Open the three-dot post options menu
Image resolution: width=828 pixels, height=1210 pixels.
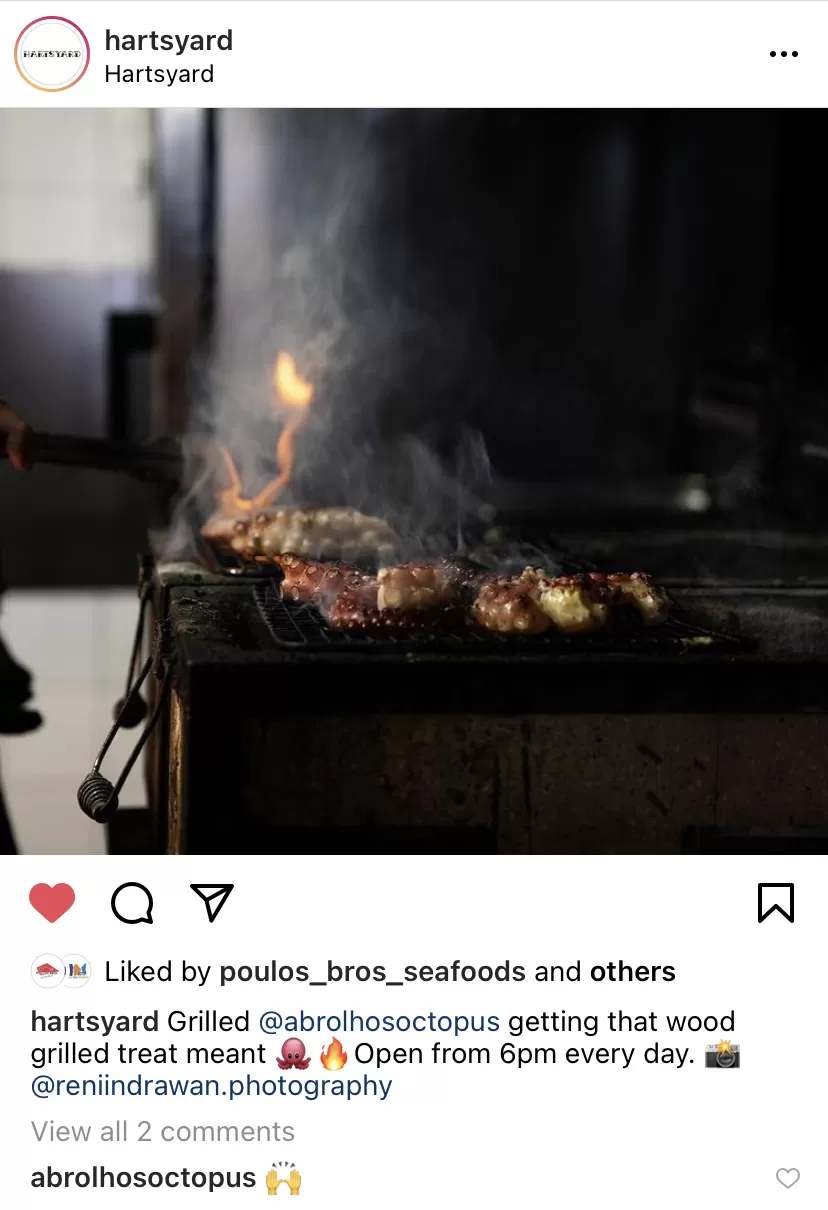pos(783,54)
